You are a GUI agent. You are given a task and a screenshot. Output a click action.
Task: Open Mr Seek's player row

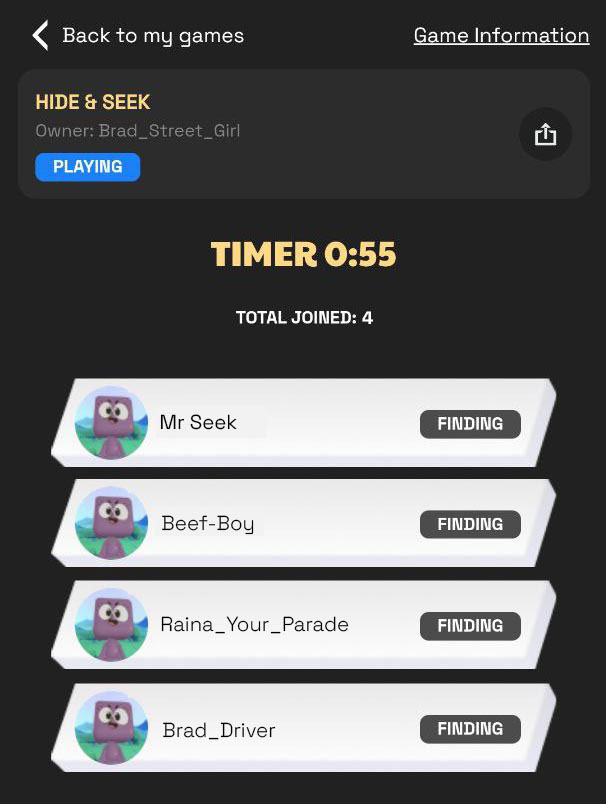coord(300,423)
